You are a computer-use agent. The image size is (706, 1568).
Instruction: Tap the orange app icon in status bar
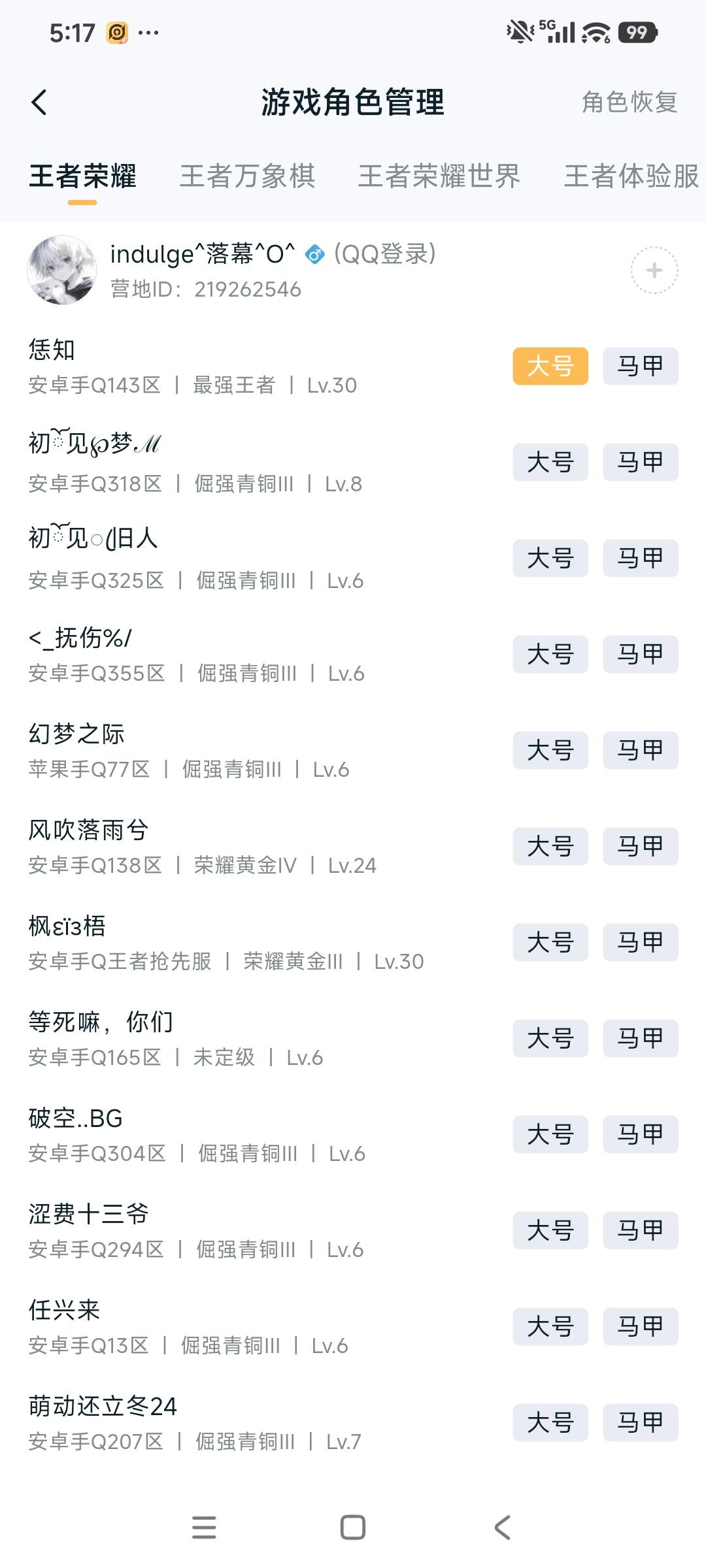coord(114,31)
